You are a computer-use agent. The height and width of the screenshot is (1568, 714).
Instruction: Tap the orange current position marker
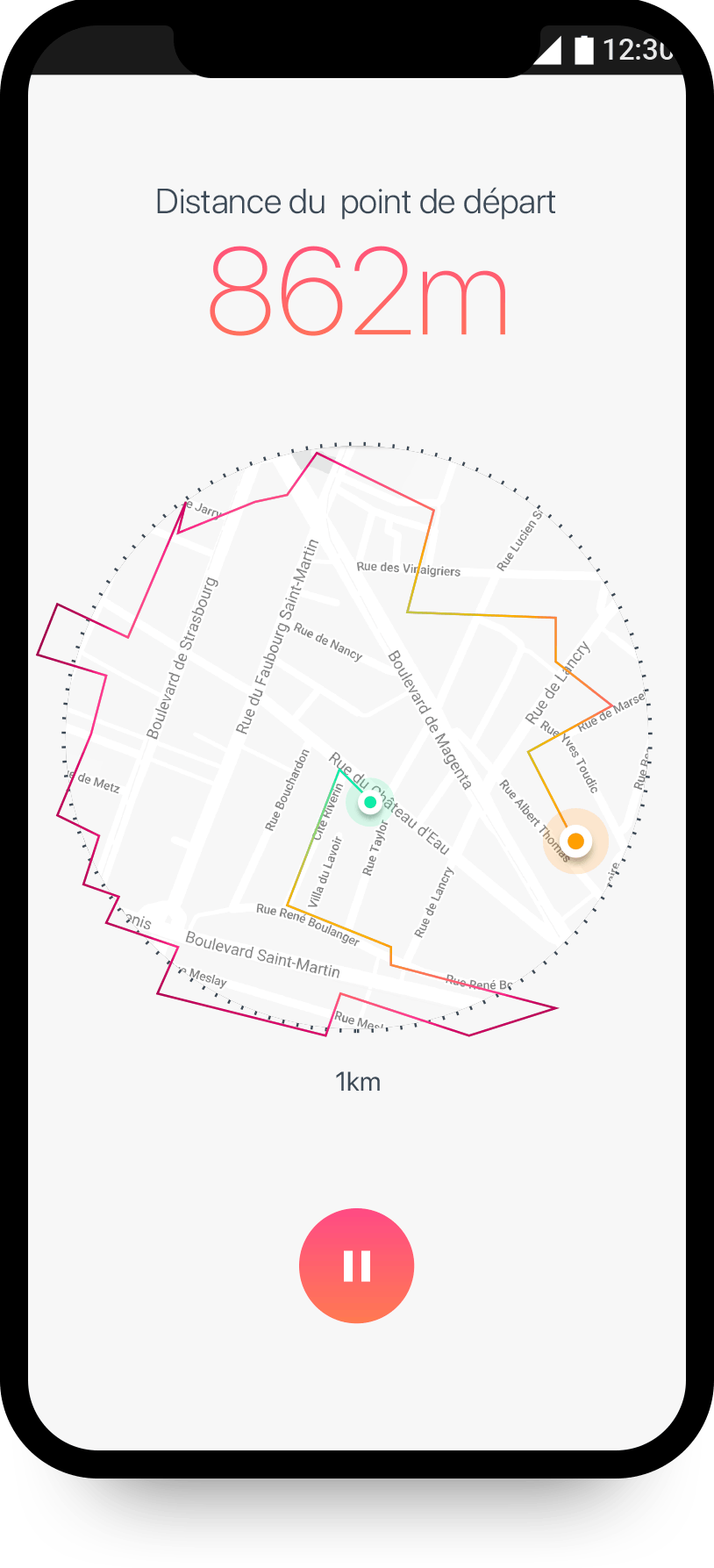[575, 841]
